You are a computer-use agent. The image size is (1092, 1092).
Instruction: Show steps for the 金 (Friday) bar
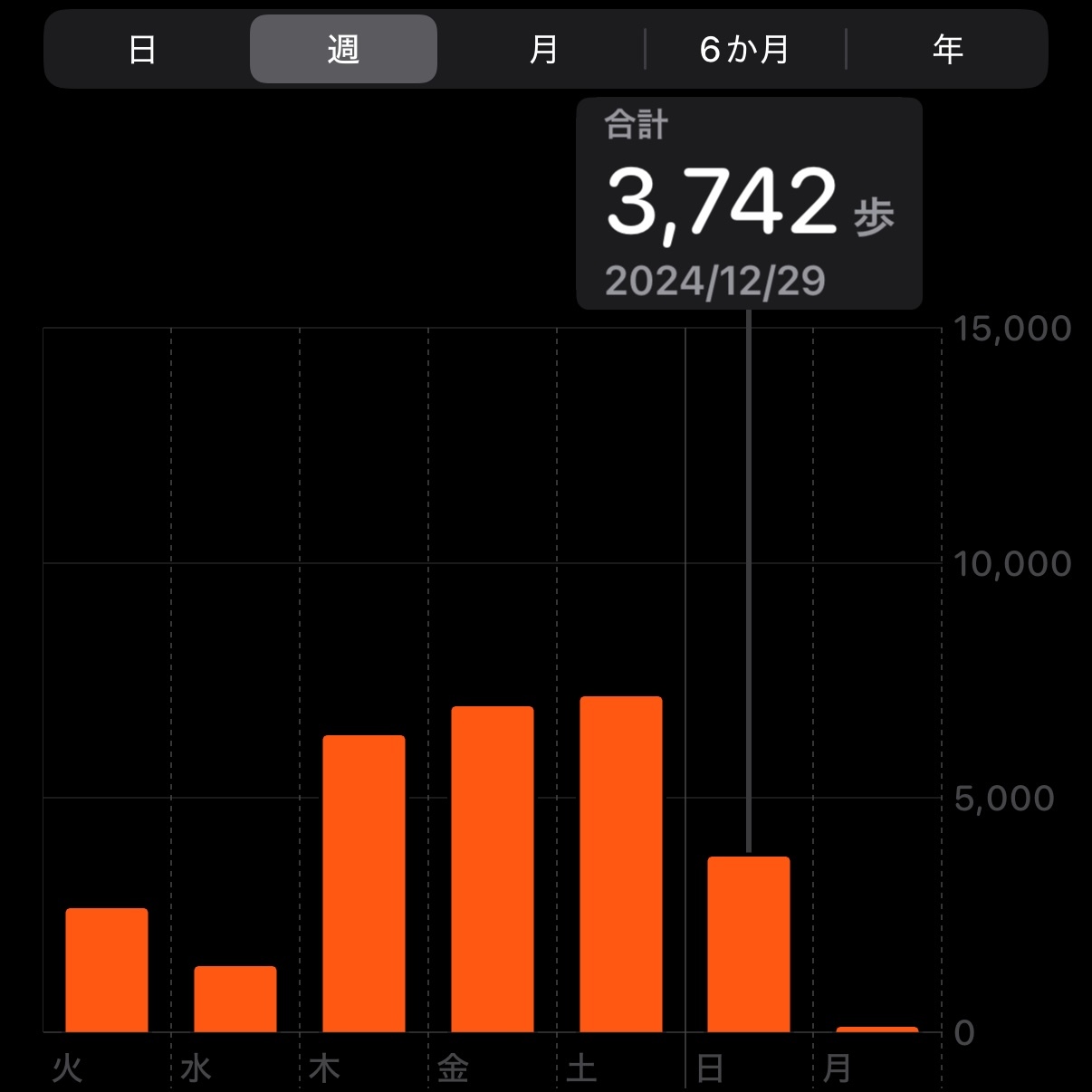493,868
